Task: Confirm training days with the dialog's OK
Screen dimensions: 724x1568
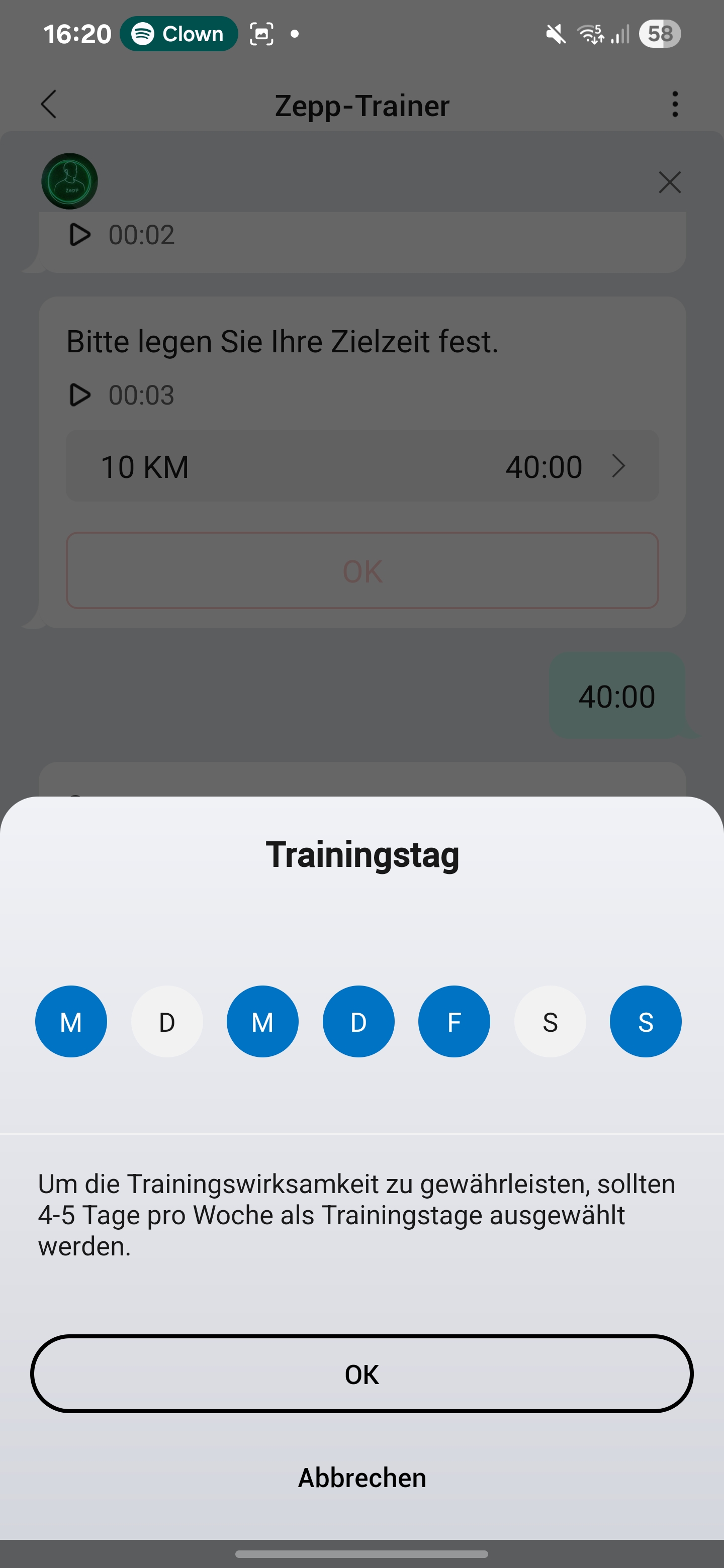Action: pyautogui.click(x=361, y=1374)
